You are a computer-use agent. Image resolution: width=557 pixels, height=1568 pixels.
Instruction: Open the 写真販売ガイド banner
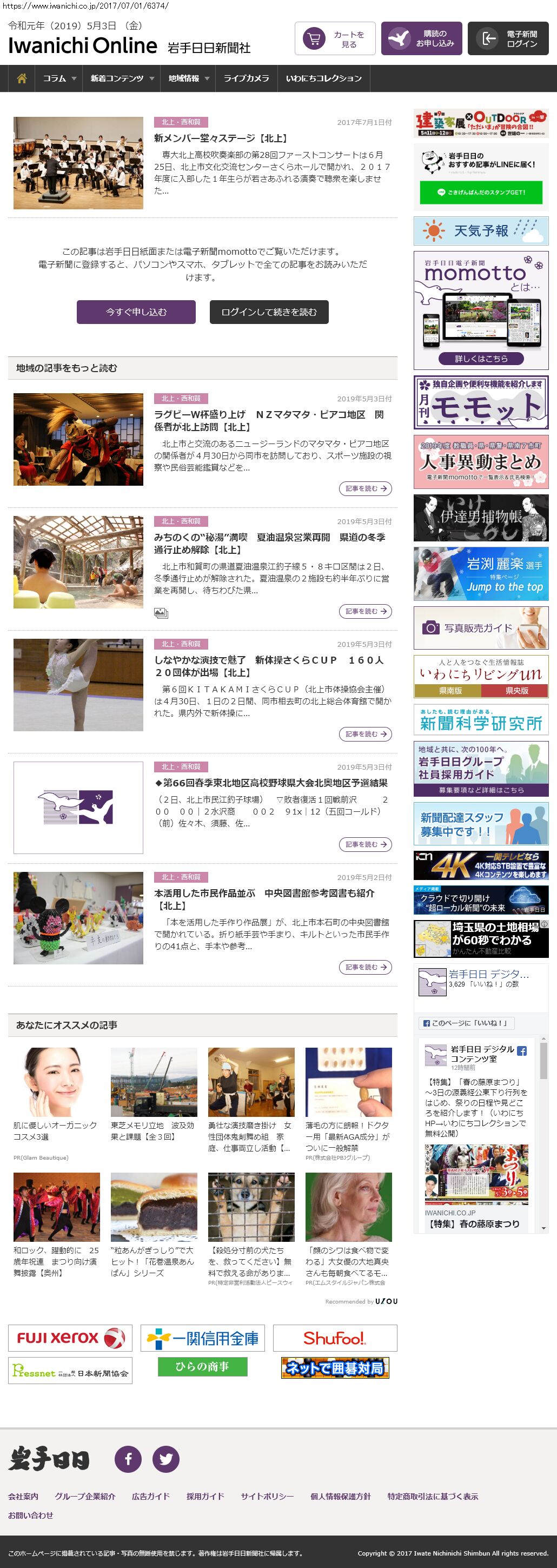[x=481, y=628]
